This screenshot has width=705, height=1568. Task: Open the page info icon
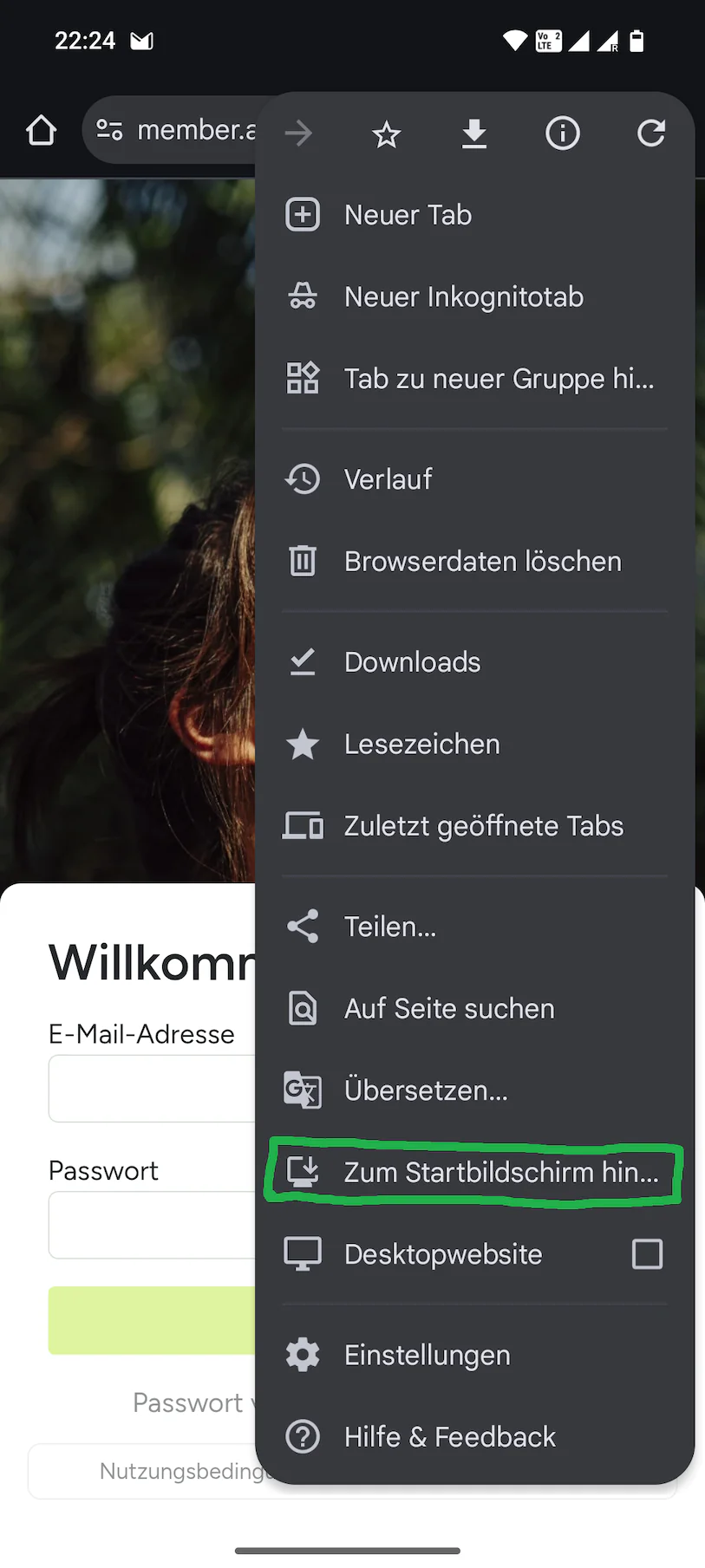click(563, 133)
